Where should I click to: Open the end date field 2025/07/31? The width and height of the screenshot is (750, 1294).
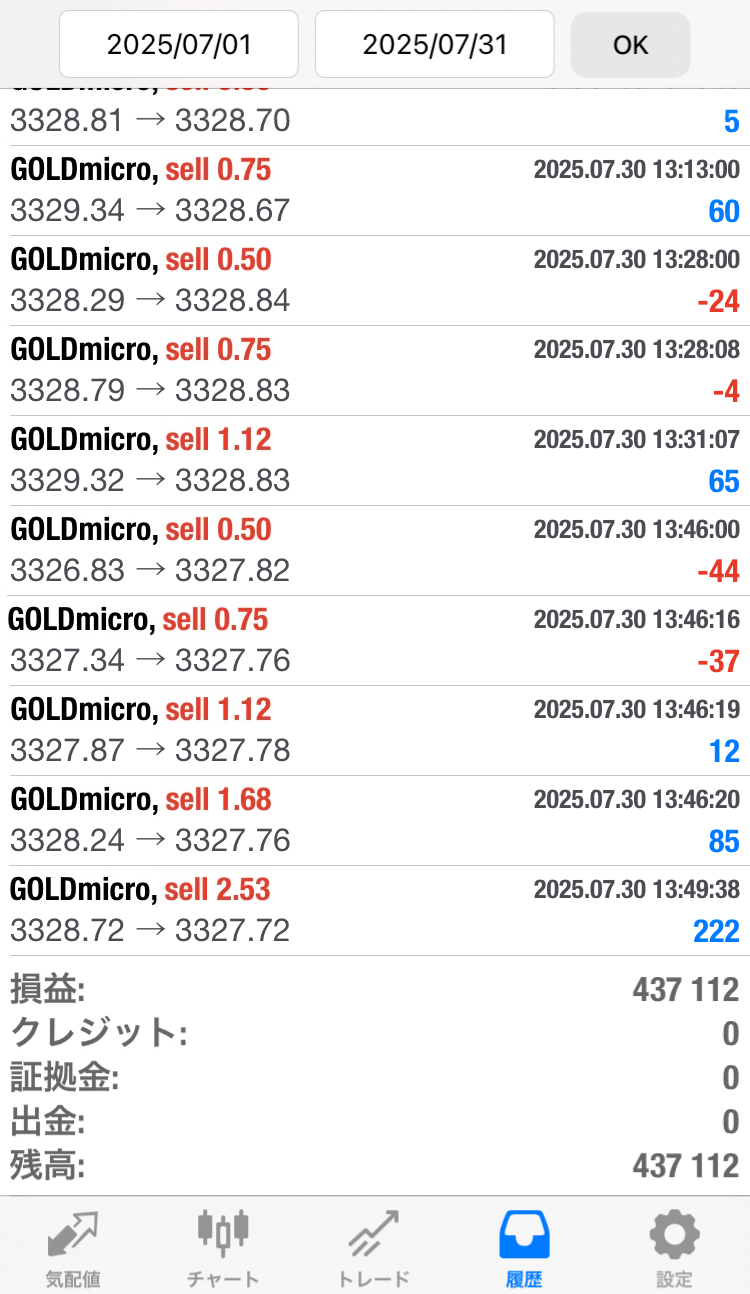[434, 44]
